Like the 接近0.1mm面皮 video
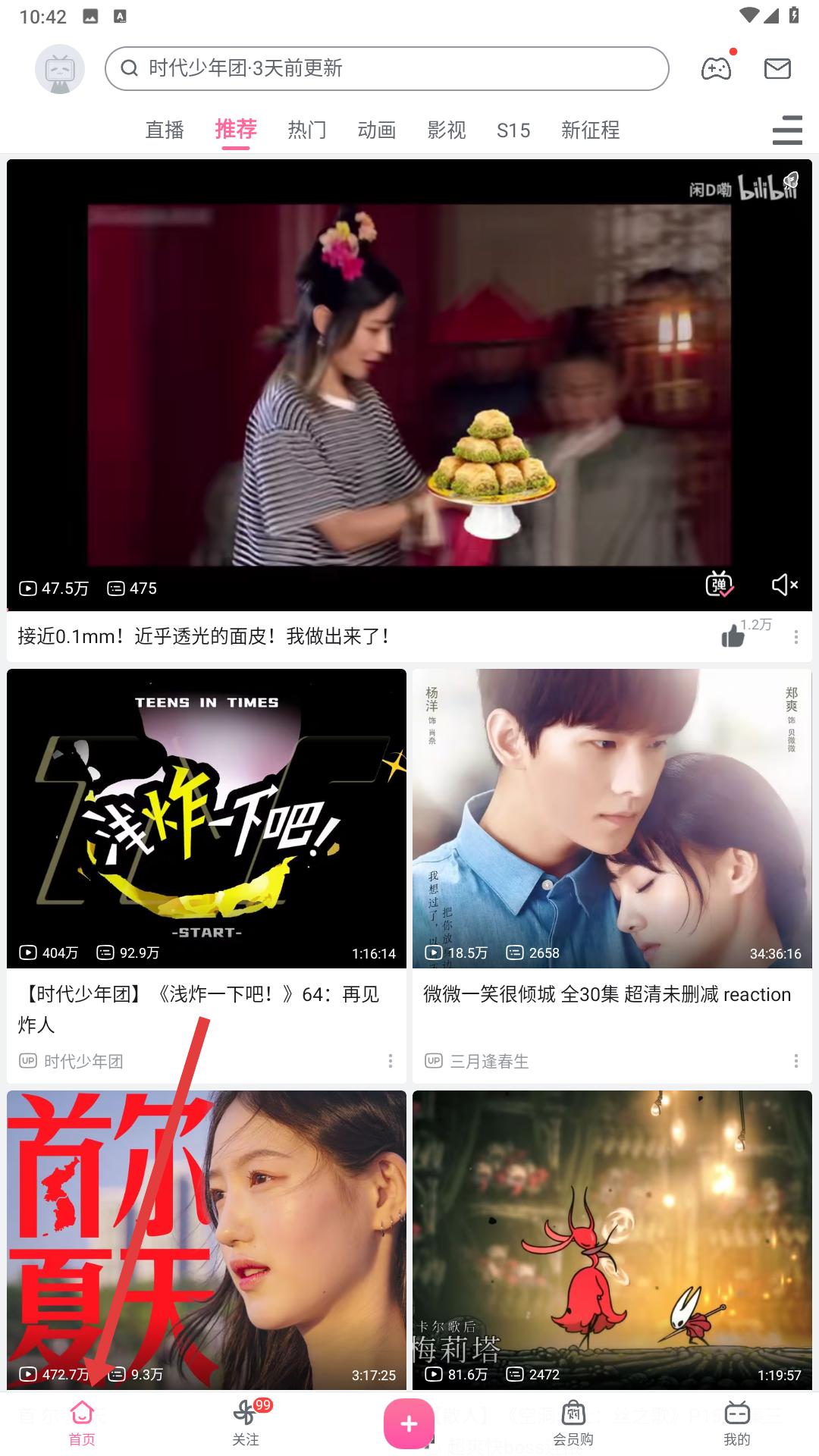The image size is (819, 1456). click(x=733, y=635)
